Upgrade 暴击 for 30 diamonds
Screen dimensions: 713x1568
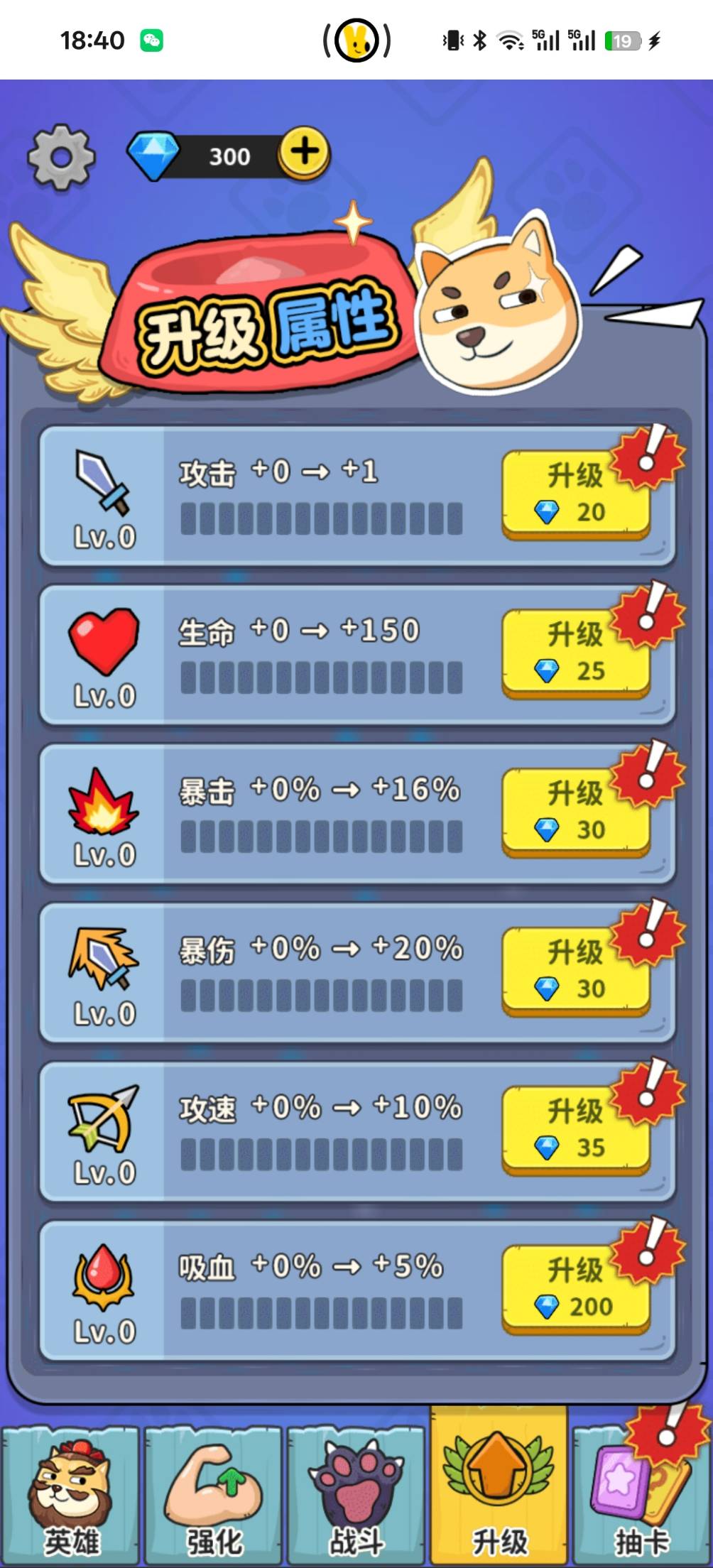pos(576,813)
